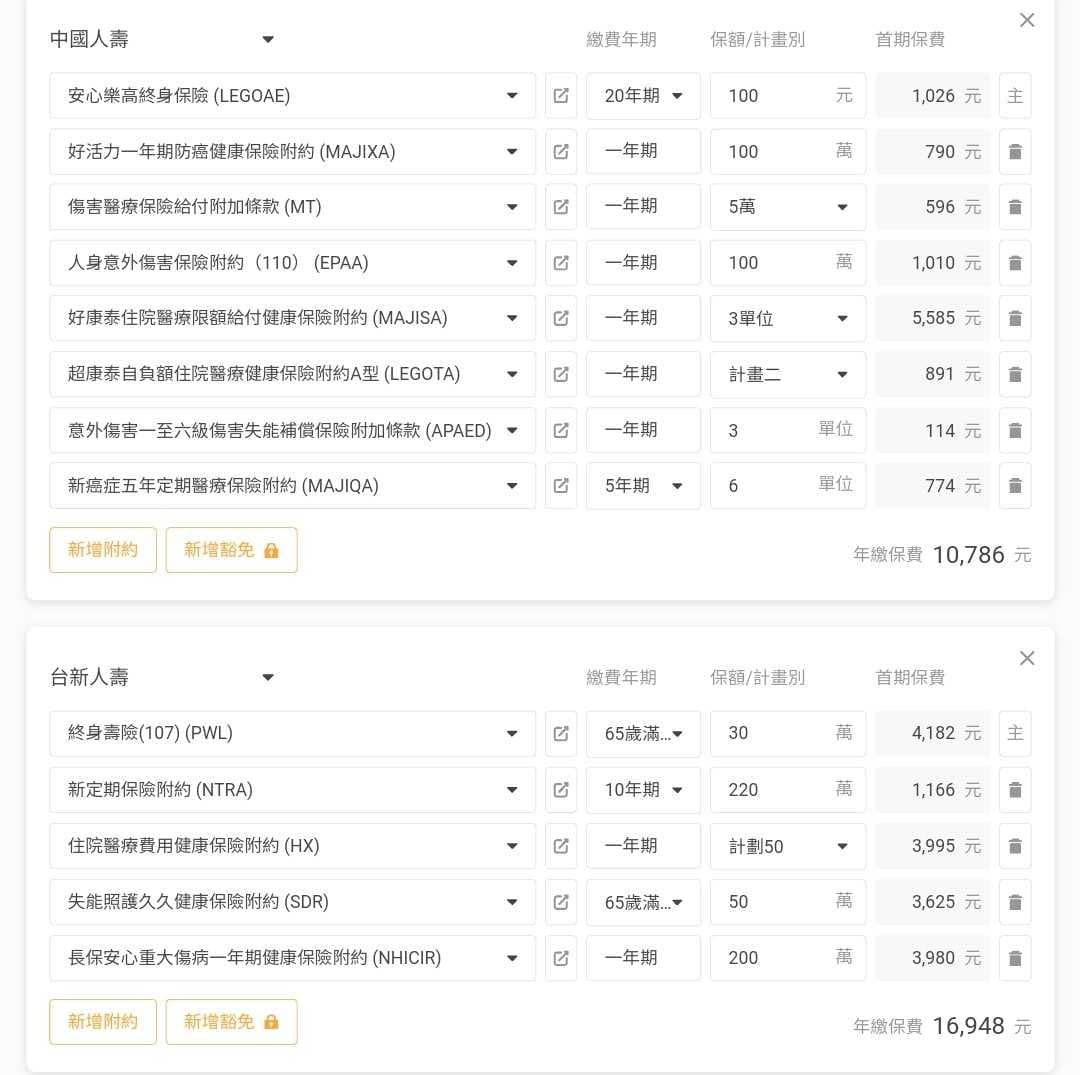This screenshot has height=1075, width=1080.
Task: Delete the 新癌症五年定期醫療保險附約 rider
Action: 1015,486
